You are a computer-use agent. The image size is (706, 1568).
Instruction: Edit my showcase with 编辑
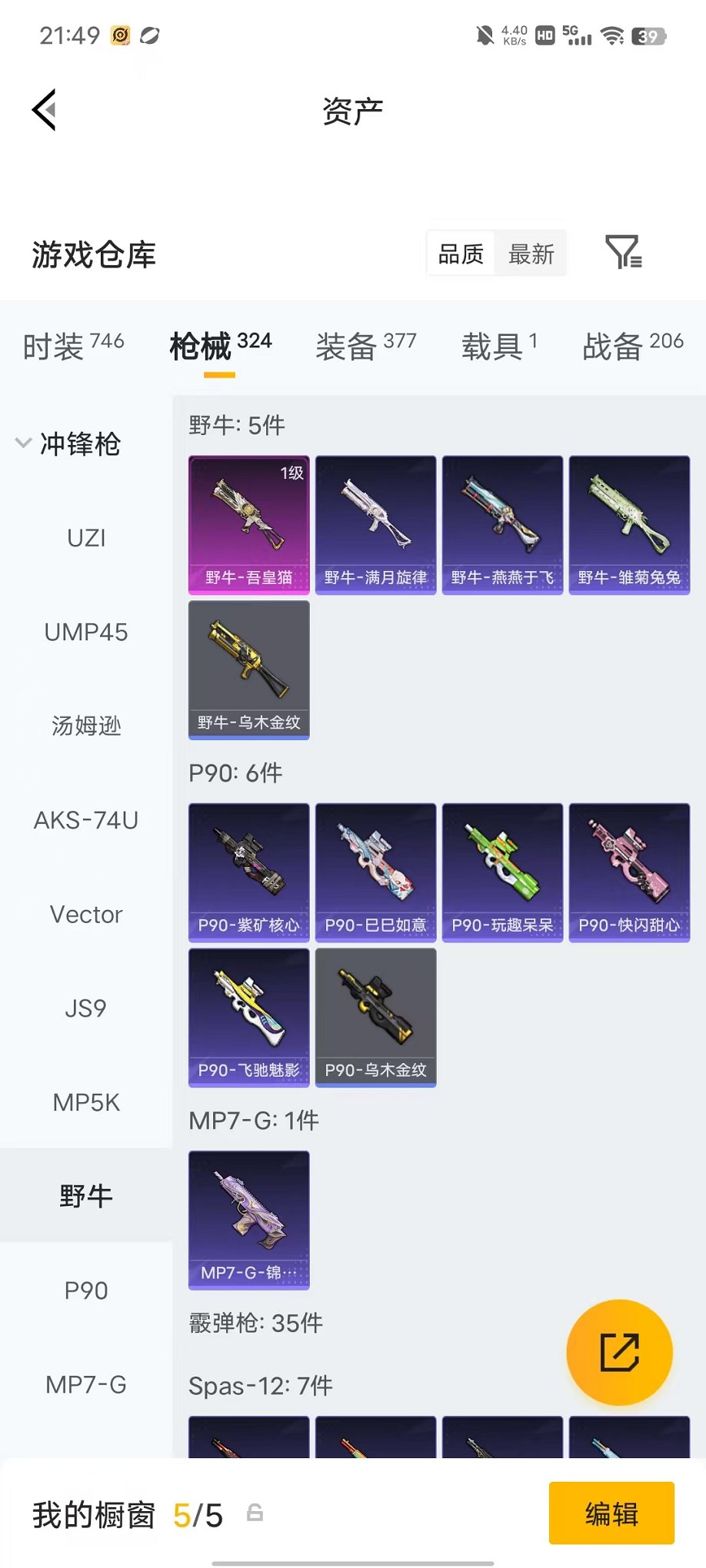611,1513
